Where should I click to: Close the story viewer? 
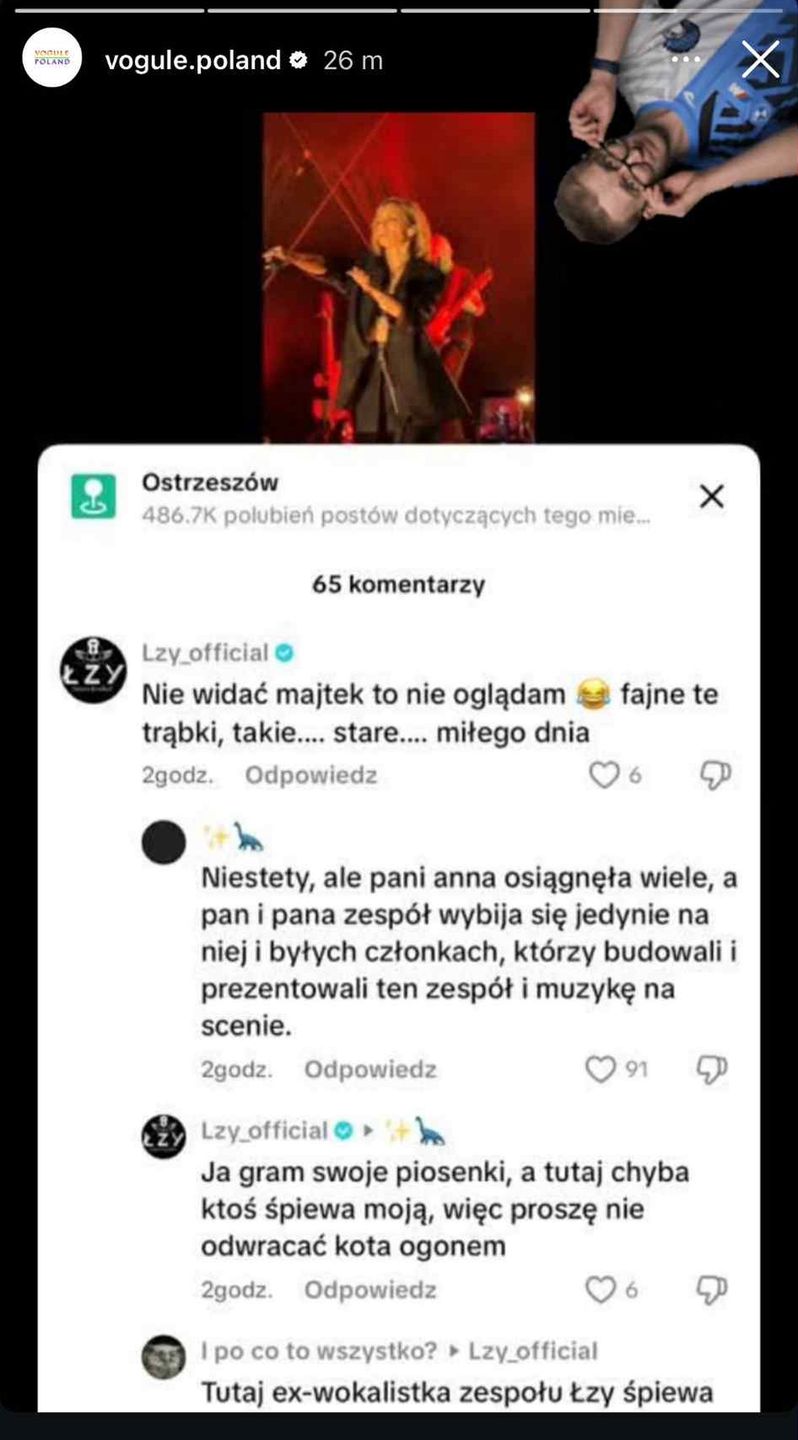click(x=760, y=60)
